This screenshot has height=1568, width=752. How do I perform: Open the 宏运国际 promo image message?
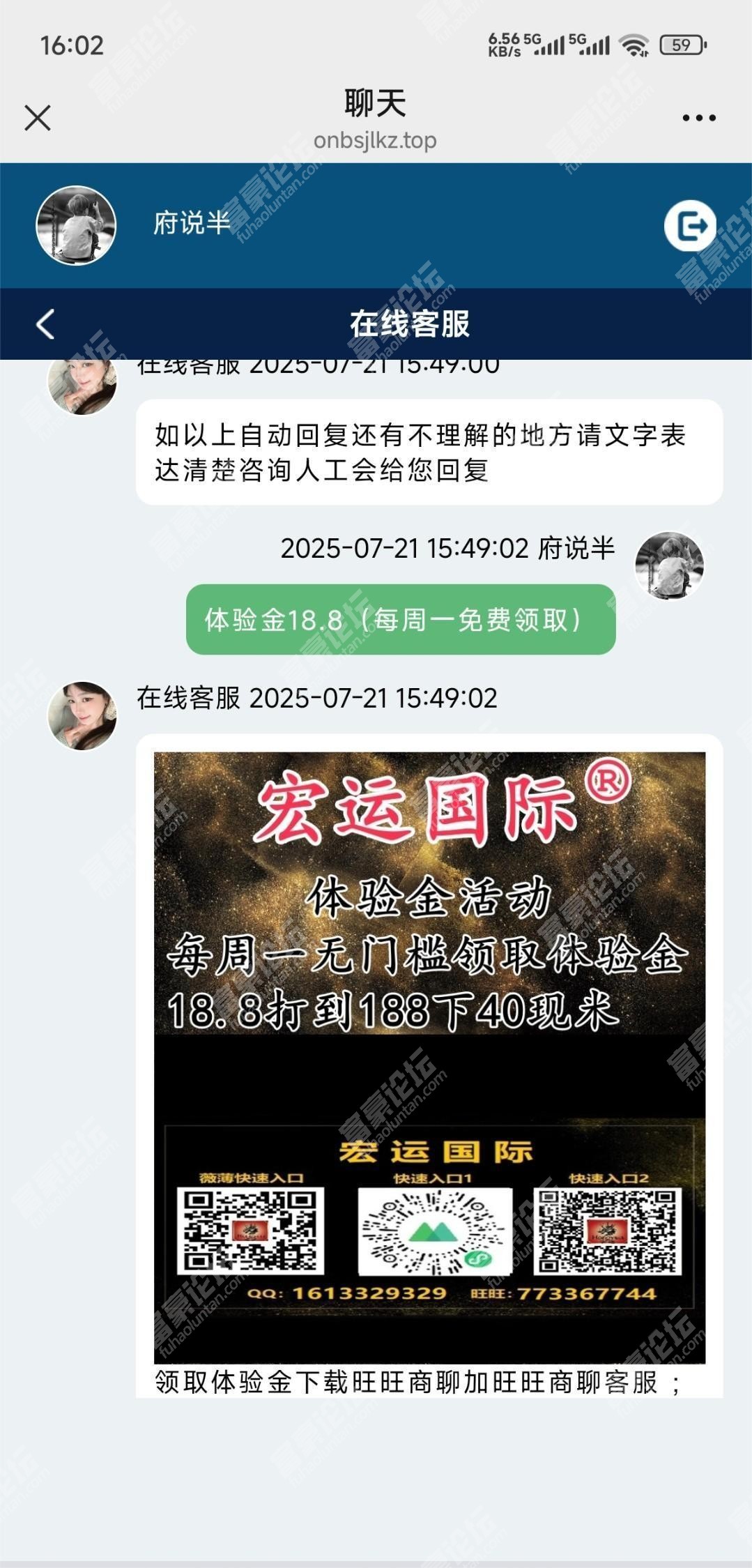point(429,1056)
